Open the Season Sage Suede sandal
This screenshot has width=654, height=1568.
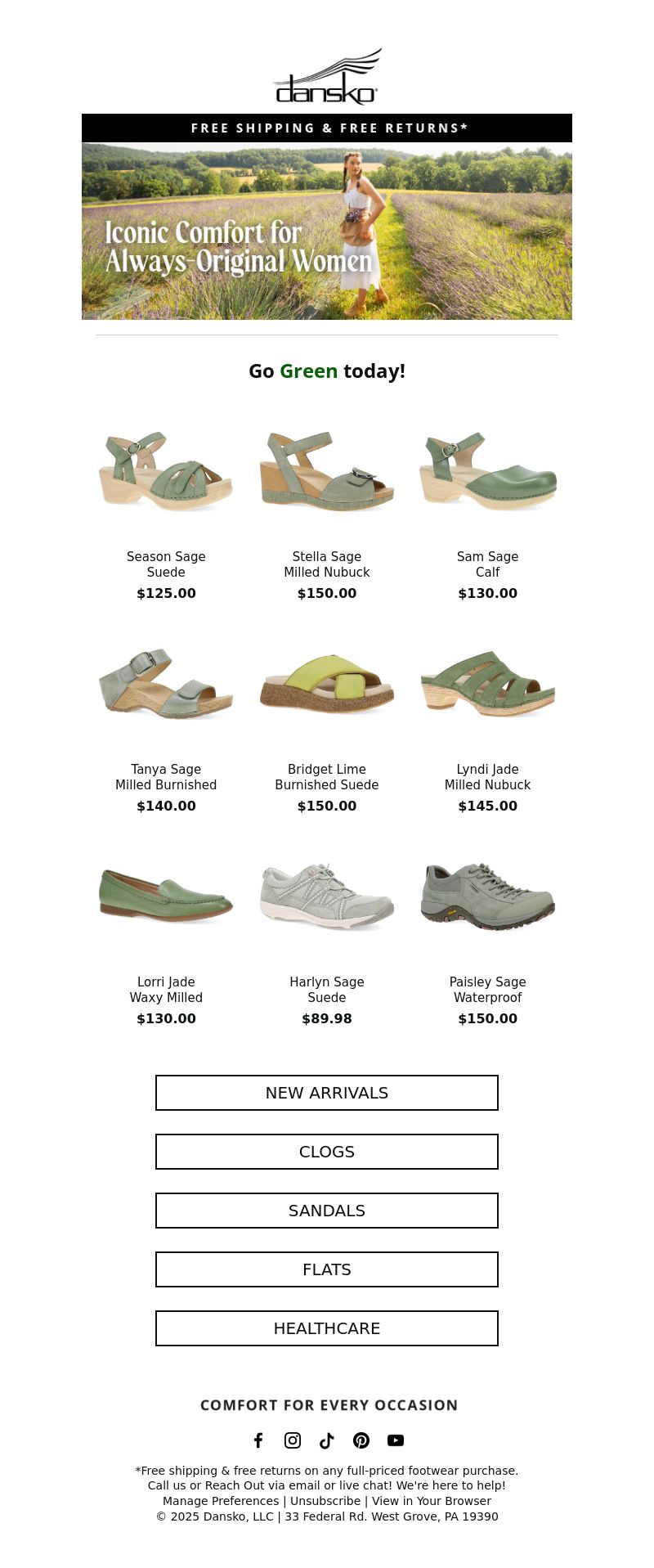166,472
